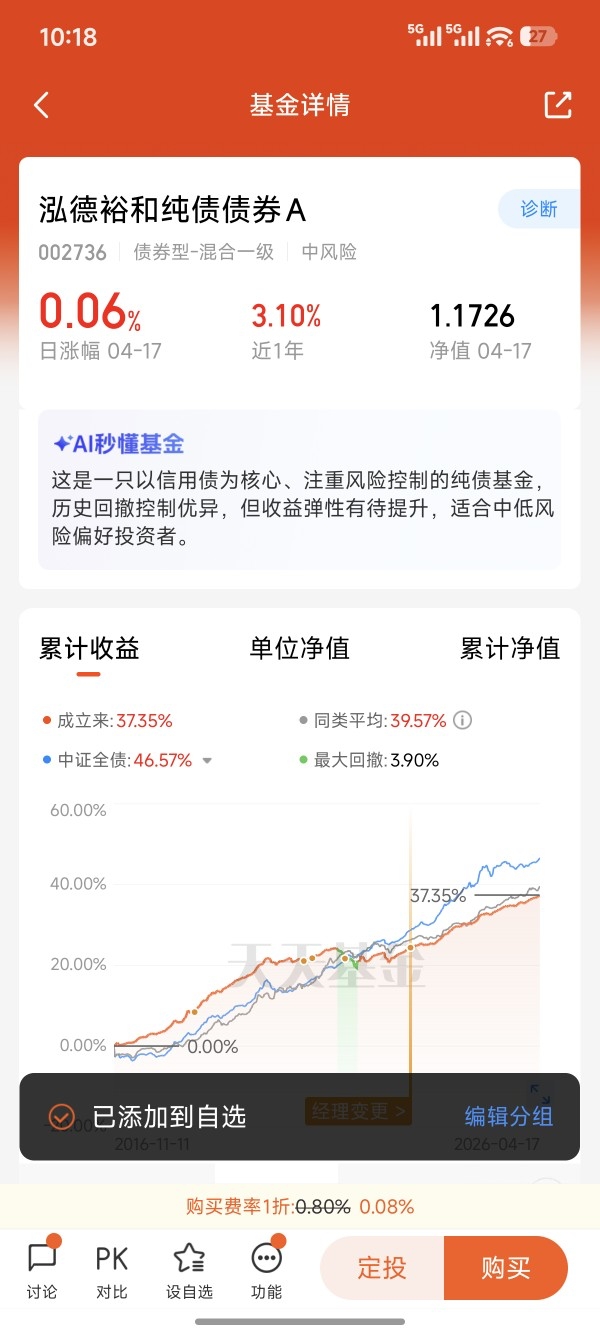Open the 诊断 fund diagnosis
The image size is (600, 1335).
539,209
